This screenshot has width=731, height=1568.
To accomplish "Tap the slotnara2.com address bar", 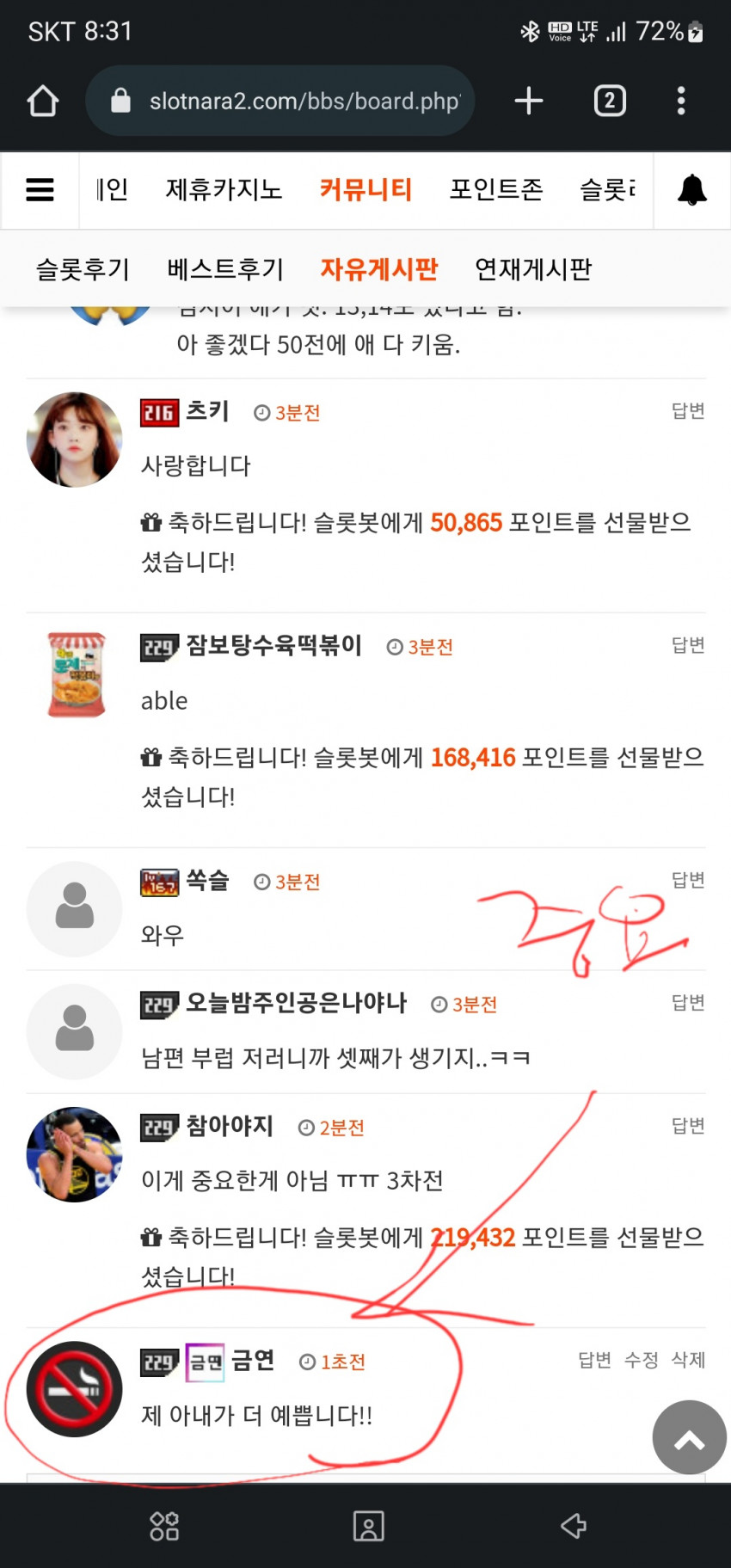I will (279, 101).
